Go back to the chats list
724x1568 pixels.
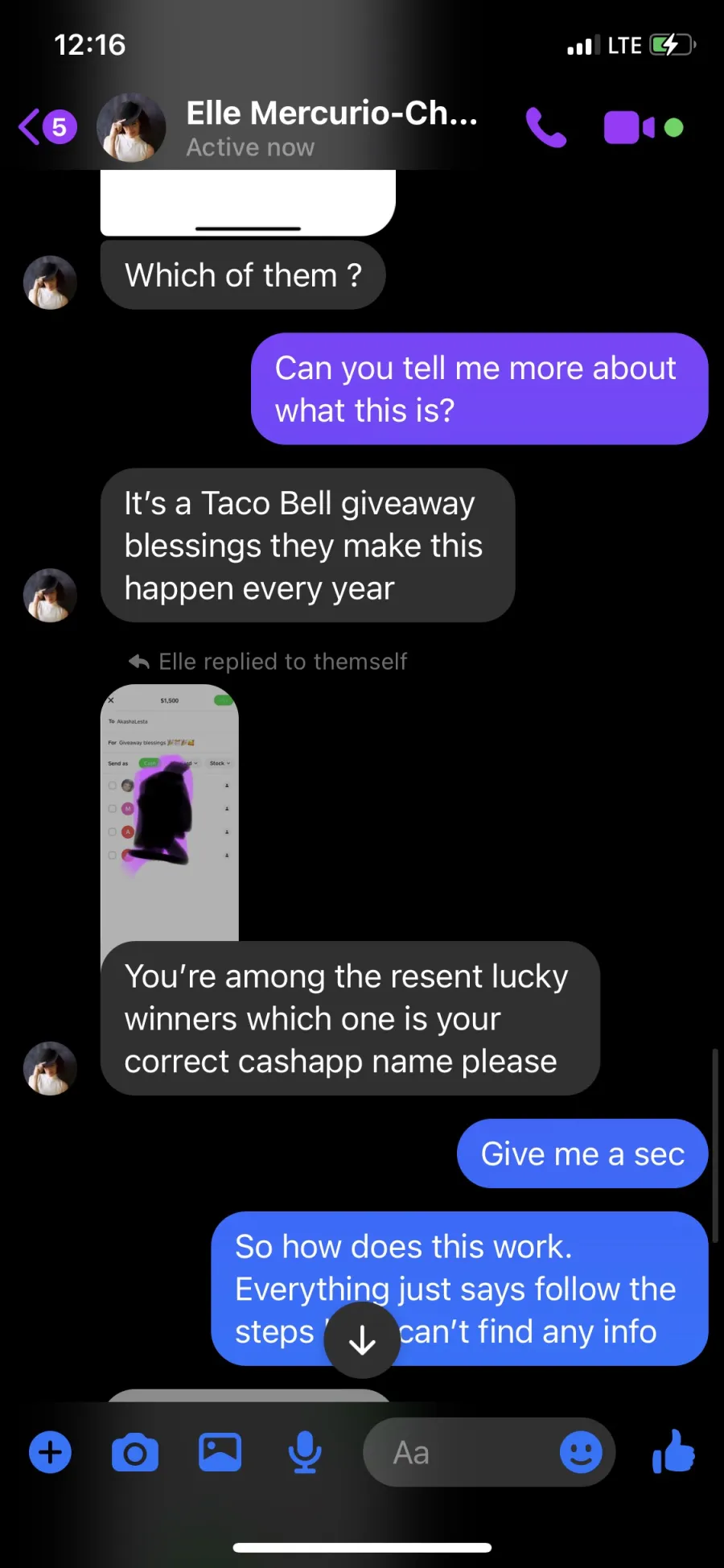47,127
